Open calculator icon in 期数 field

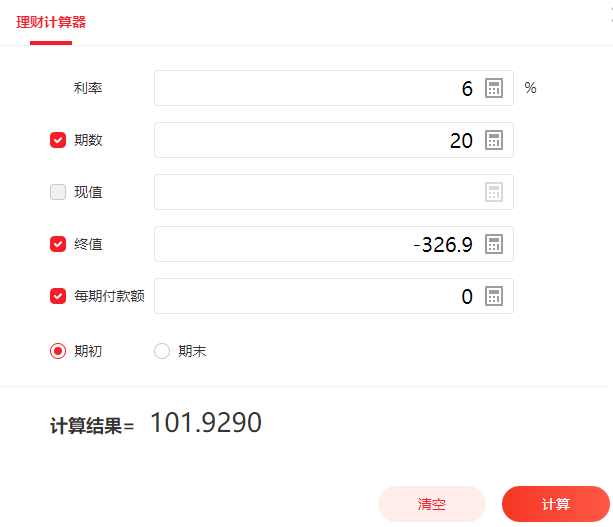coord(494,140)
